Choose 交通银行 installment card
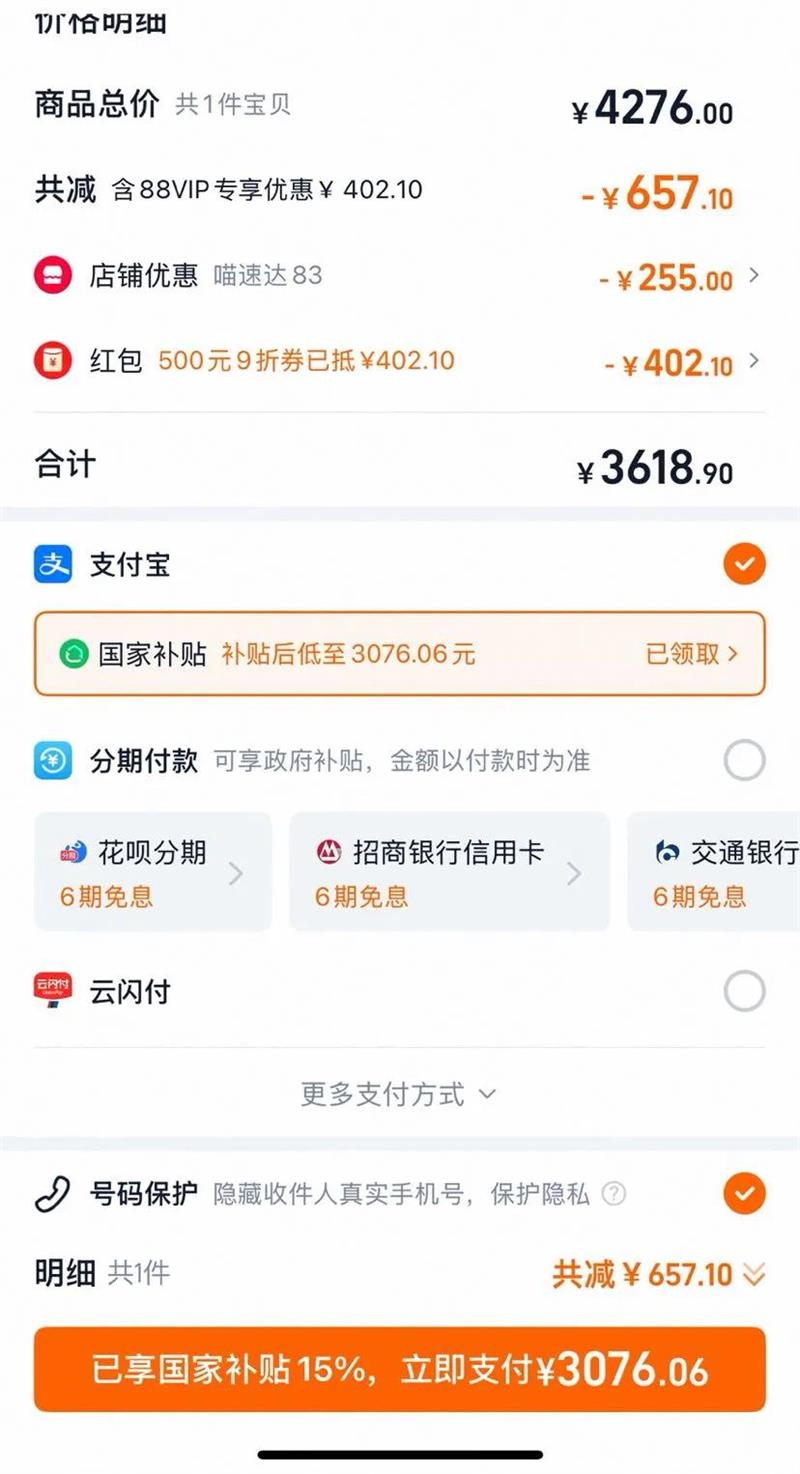 [x=714, y=872]
